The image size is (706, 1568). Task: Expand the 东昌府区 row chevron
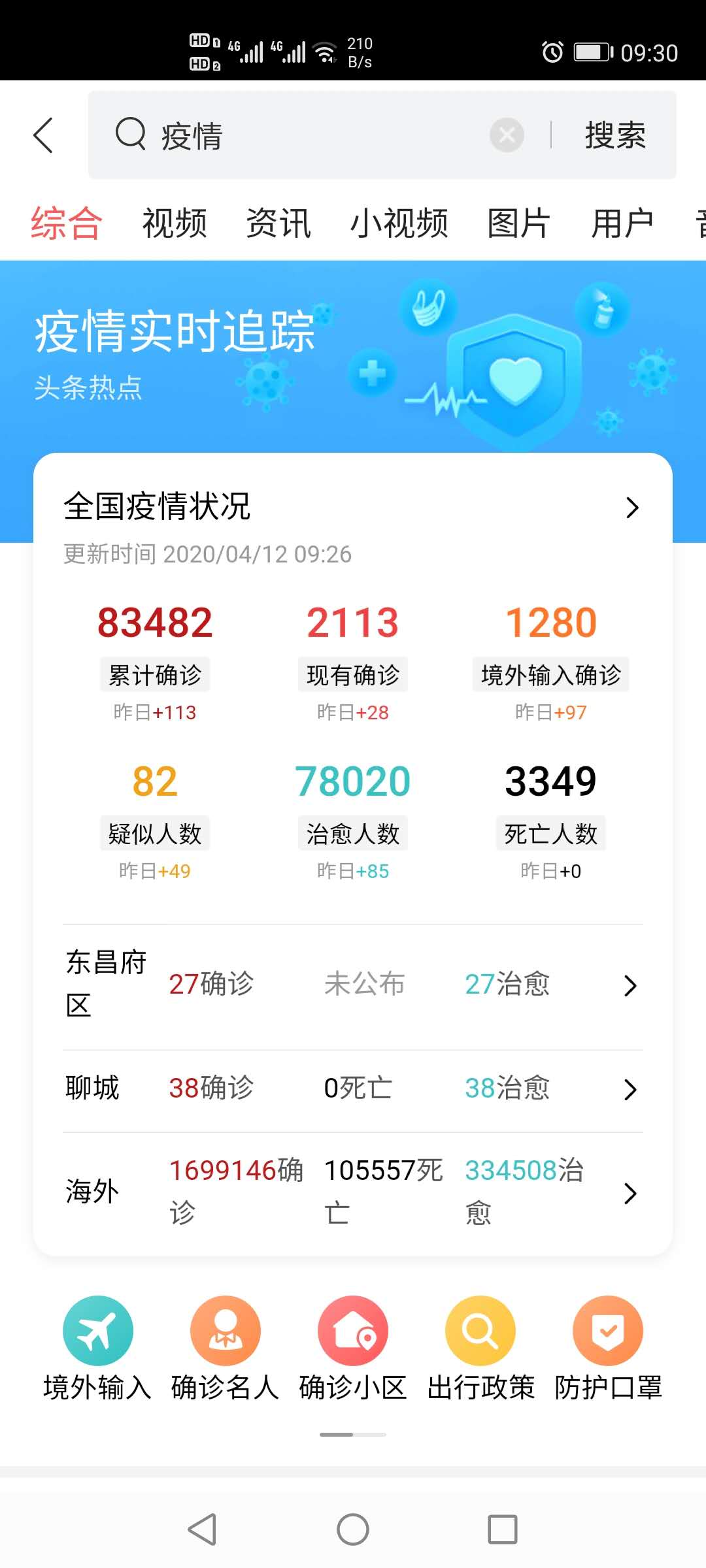[630, 985]
